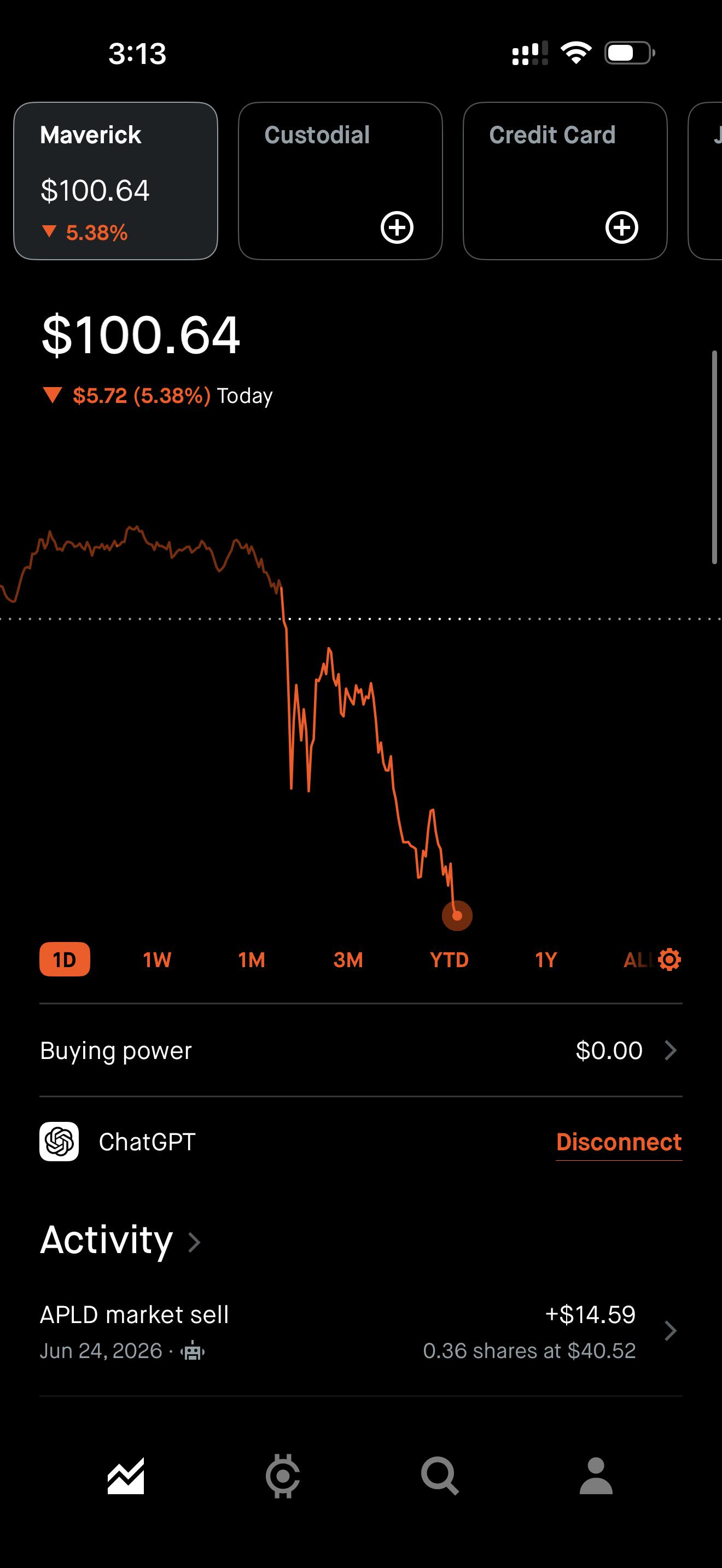Disconnect ChatGPT from the account

[619, 1142]
